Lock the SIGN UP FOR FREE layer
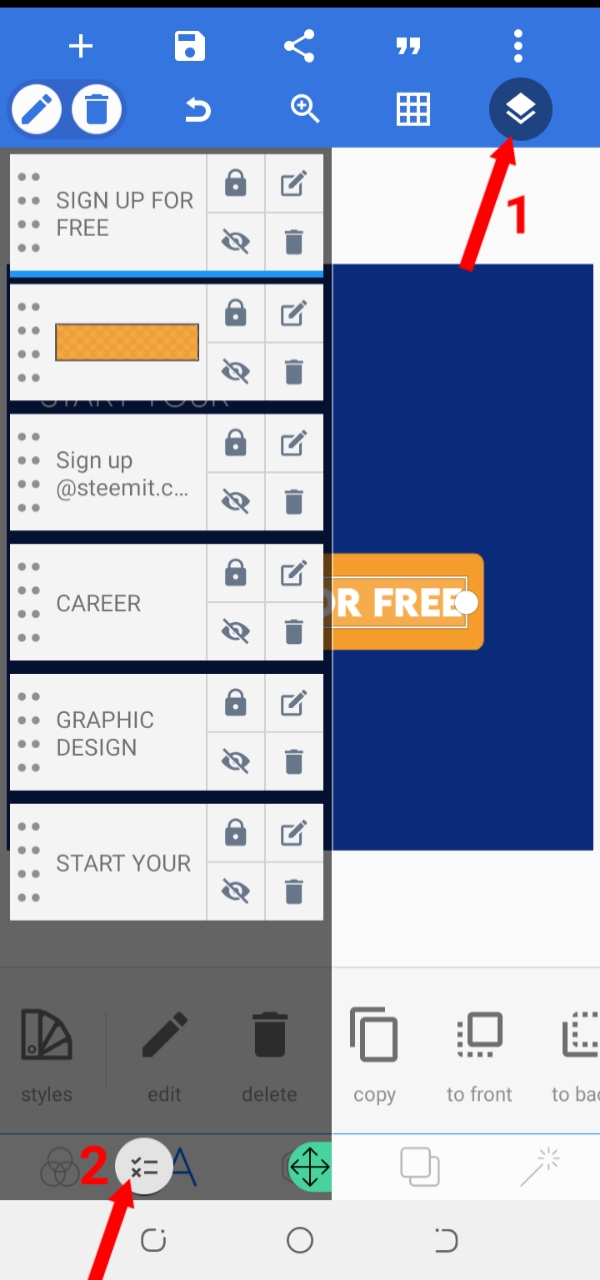Image resolution: width=600 pixels, height=1280 pixels. click(x=235, y=183)
